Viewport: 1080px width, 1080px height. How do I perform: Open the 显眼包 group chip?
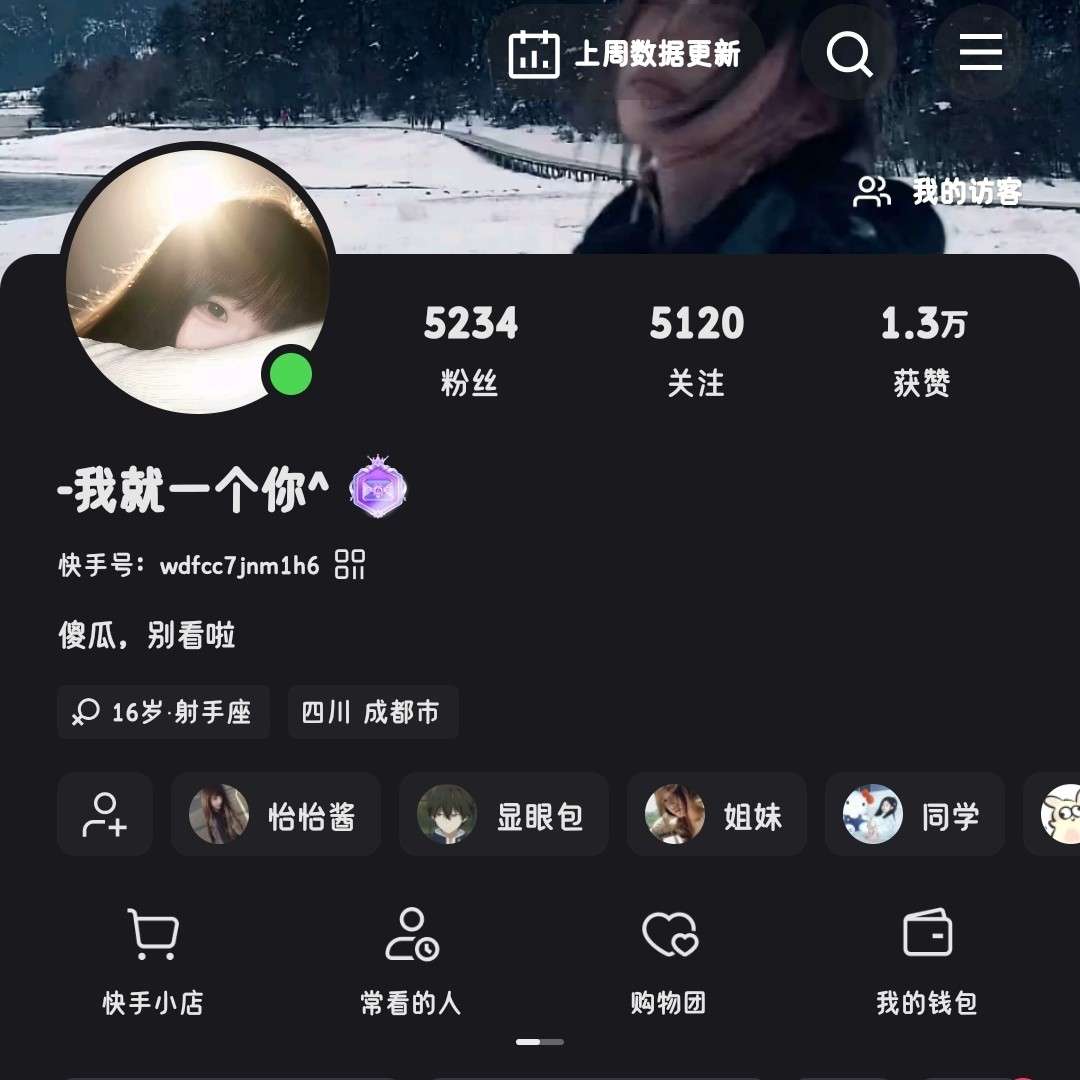(503, 814)
